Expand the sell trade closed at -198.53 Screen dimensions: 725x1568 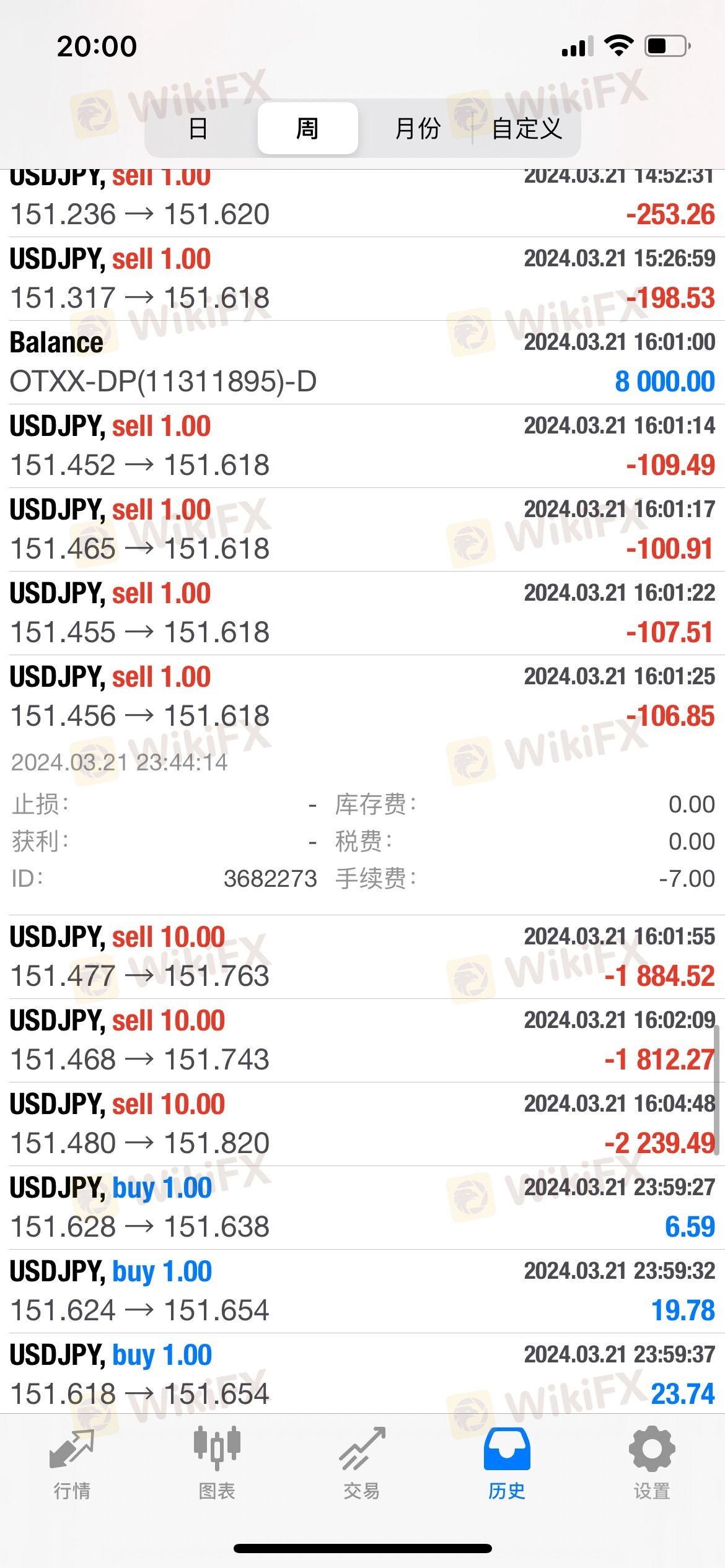pos(362,279)
